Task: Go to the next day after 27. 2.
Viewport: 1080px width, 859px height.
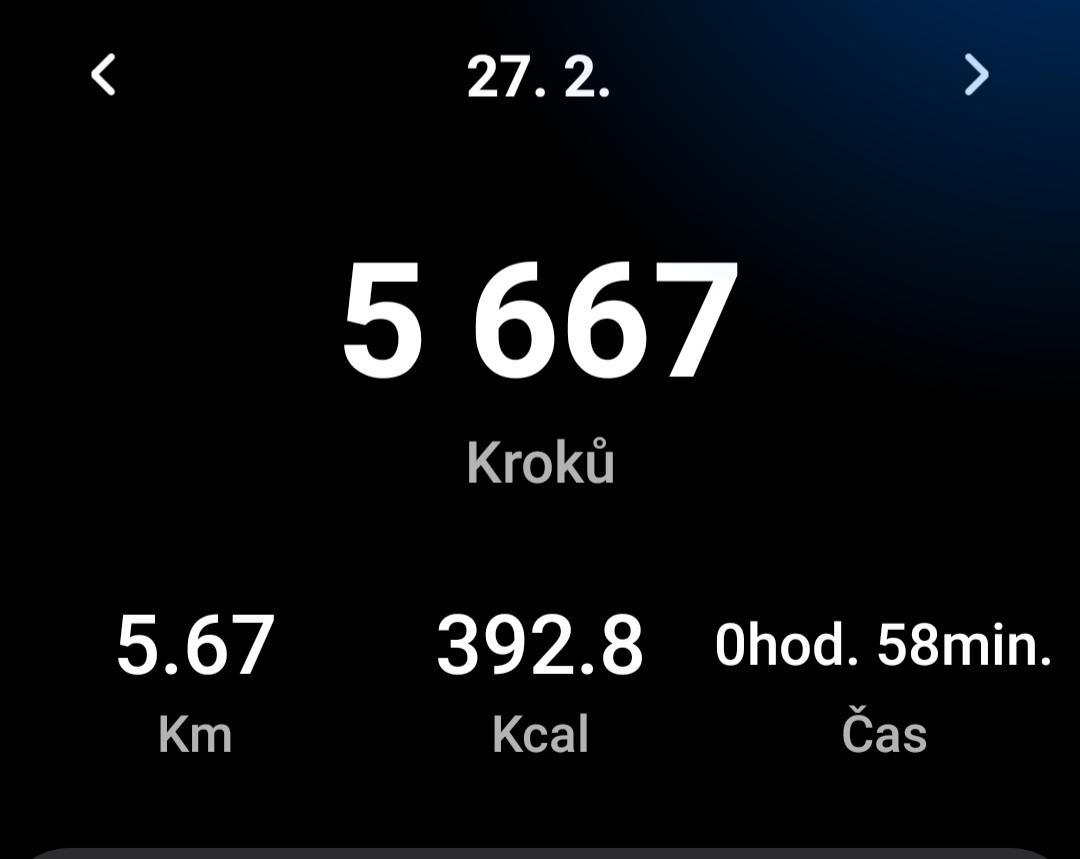Action: (x=975, y=75)
